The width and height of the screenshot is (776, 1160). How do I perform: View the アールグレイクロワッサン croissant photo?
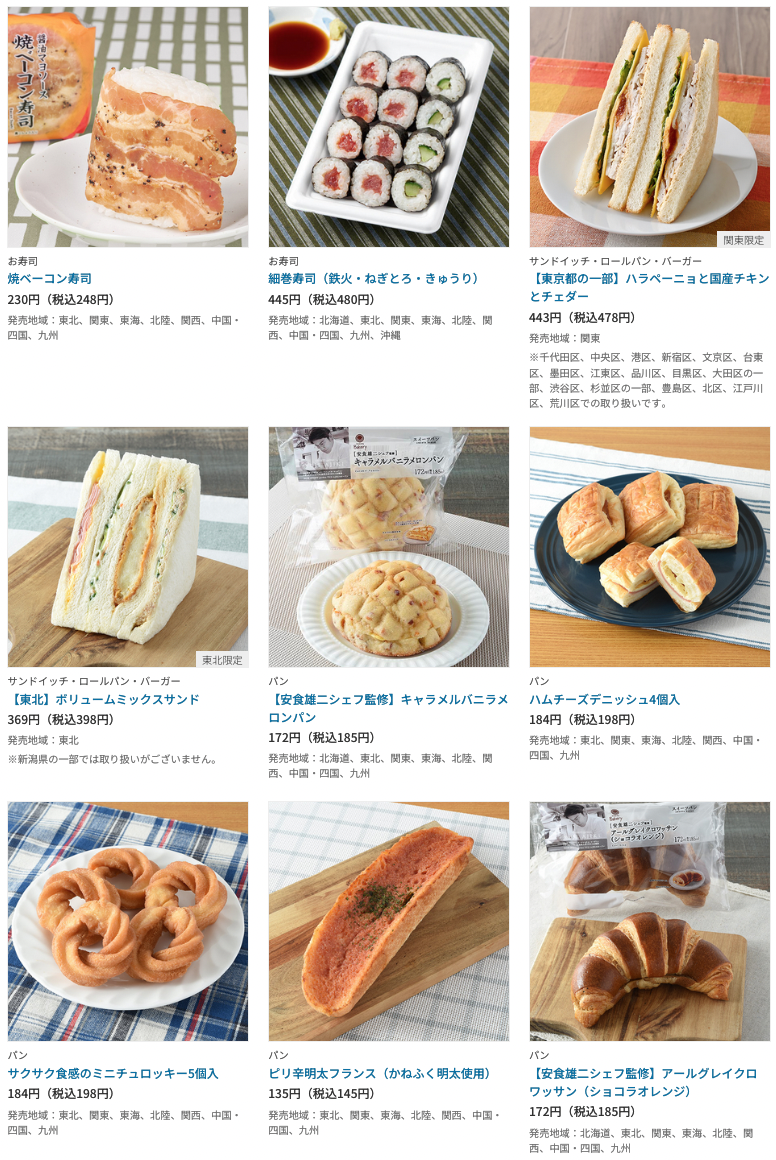click(x=649, y=921)
